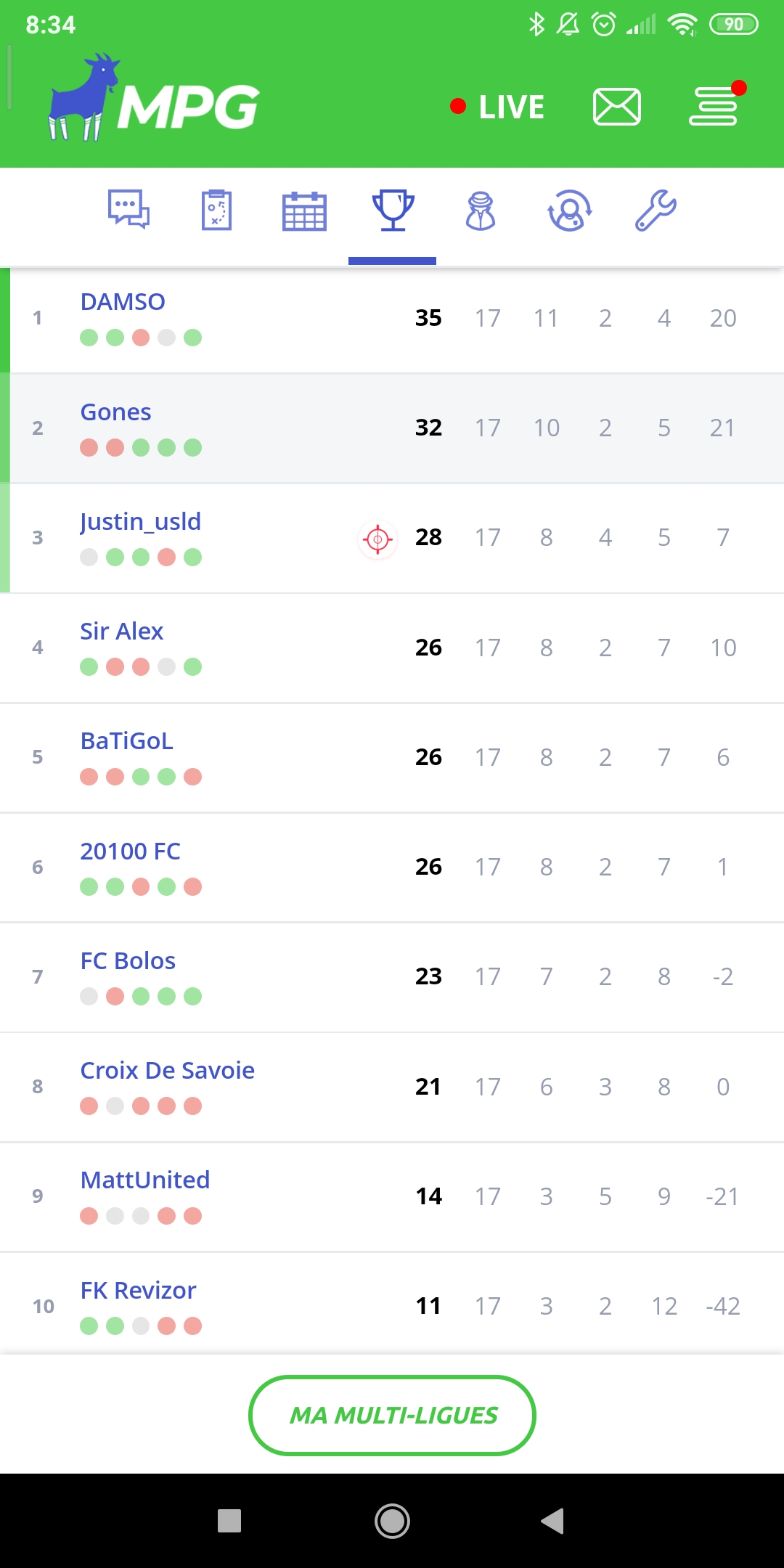Switch to the chat bubbles tab
784x1568 pixels.
pos(128,210)
